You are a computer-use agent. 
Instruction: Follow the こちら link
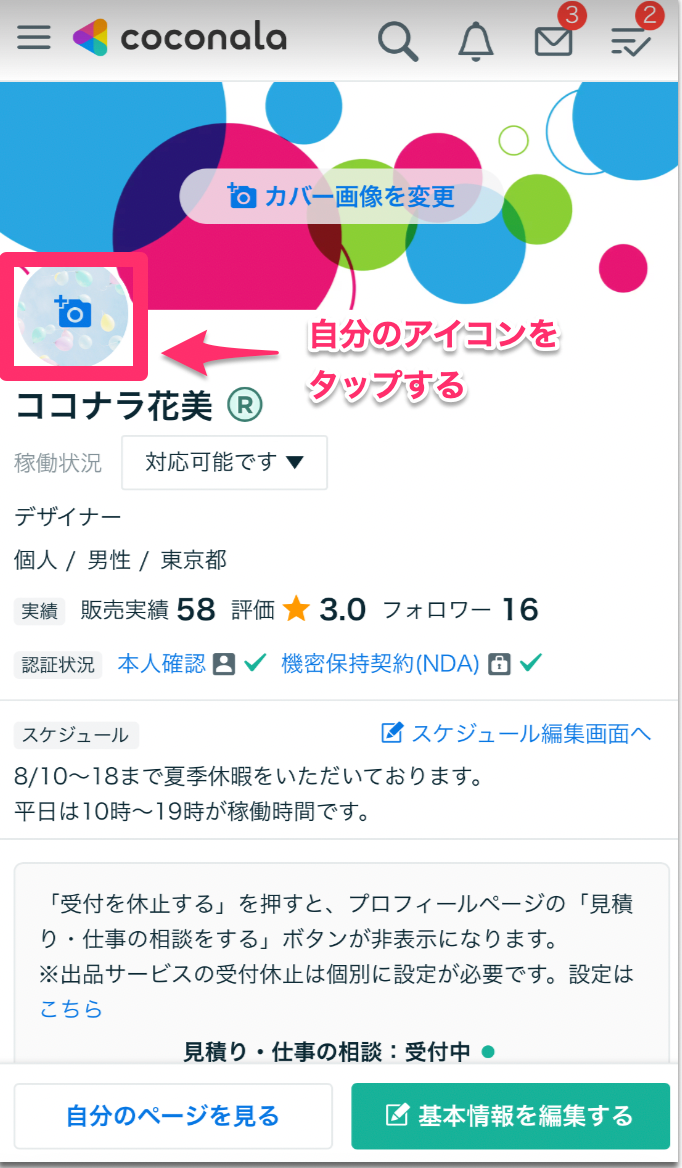(x=71, y=1009)
